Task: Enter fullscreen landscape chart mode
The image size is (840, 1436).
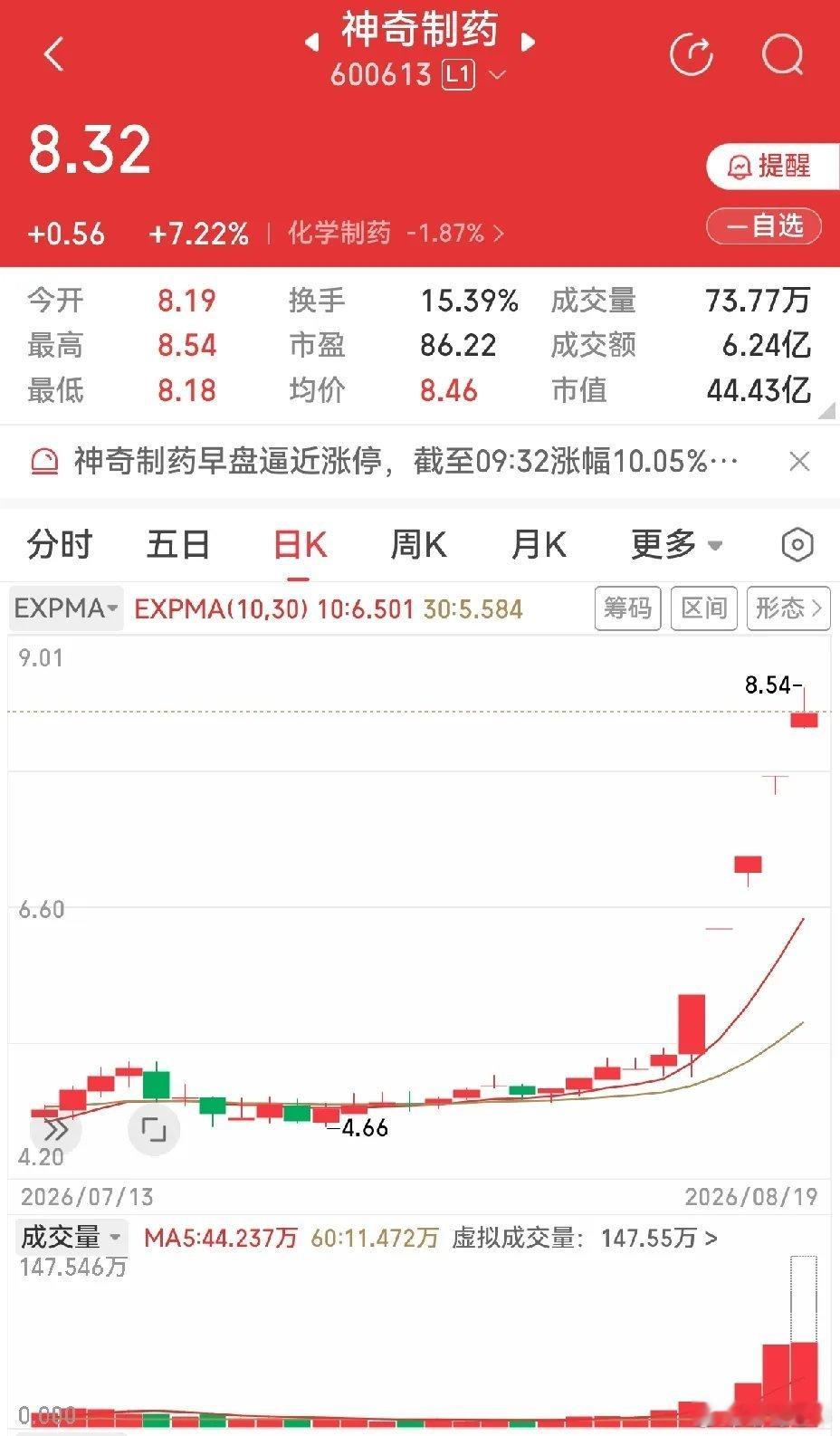Action: click(154, 1130)
